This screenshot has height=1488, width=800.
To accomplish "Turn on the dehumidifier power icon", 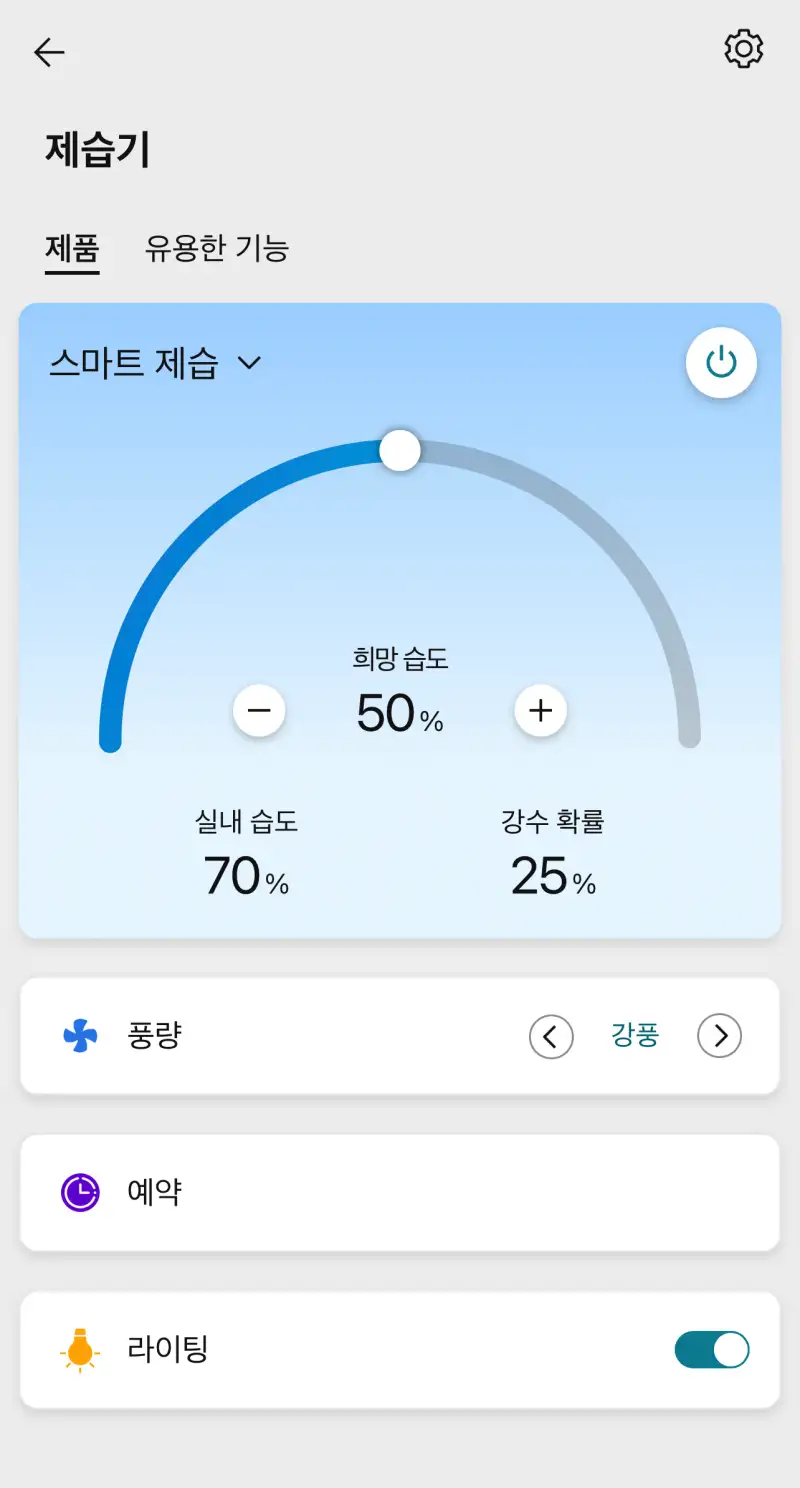I will [x=721, y=362].
